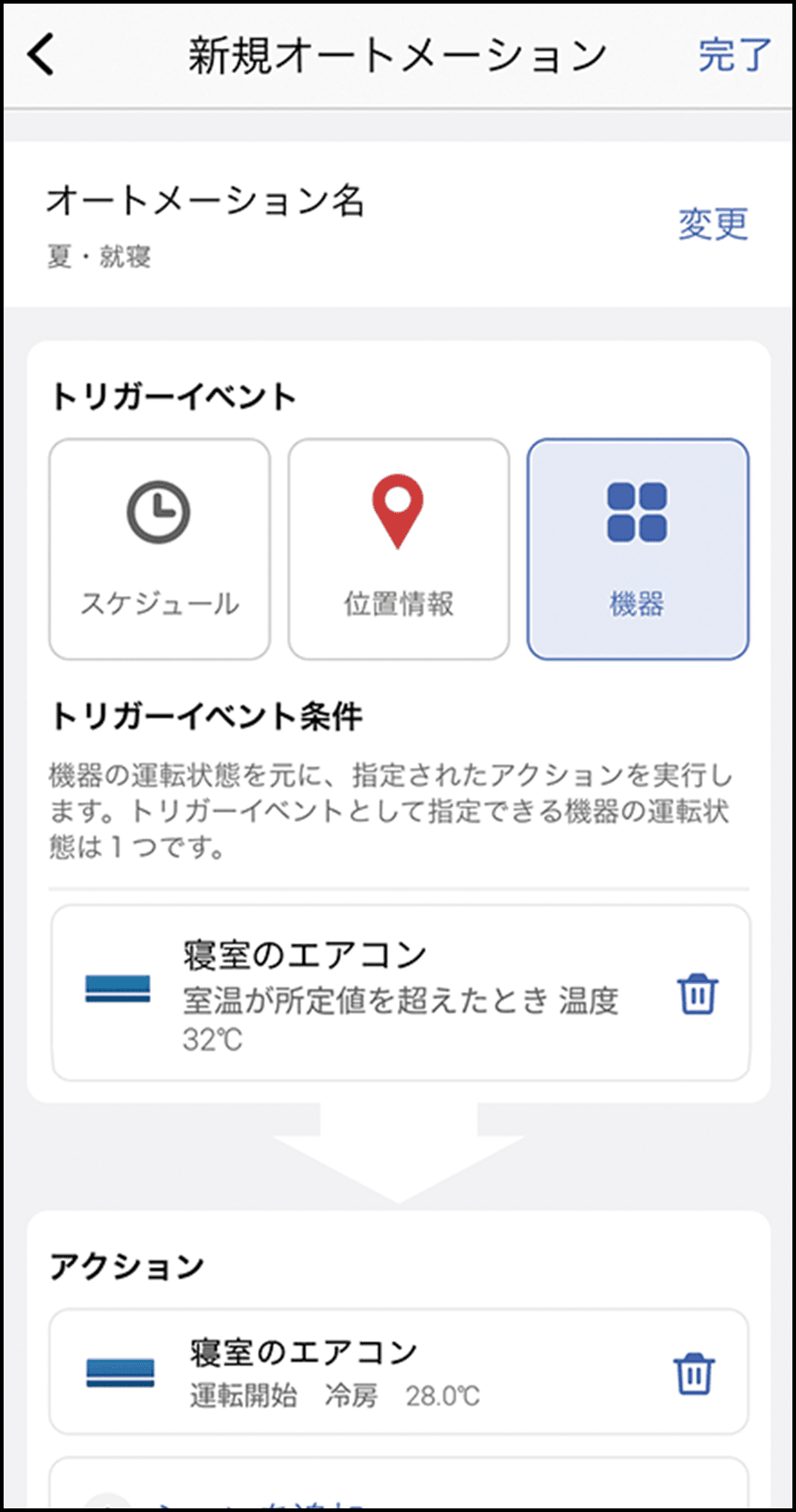Select the スケジュール trigger option
Viewport: 796px width, 1512px height.
159,549
